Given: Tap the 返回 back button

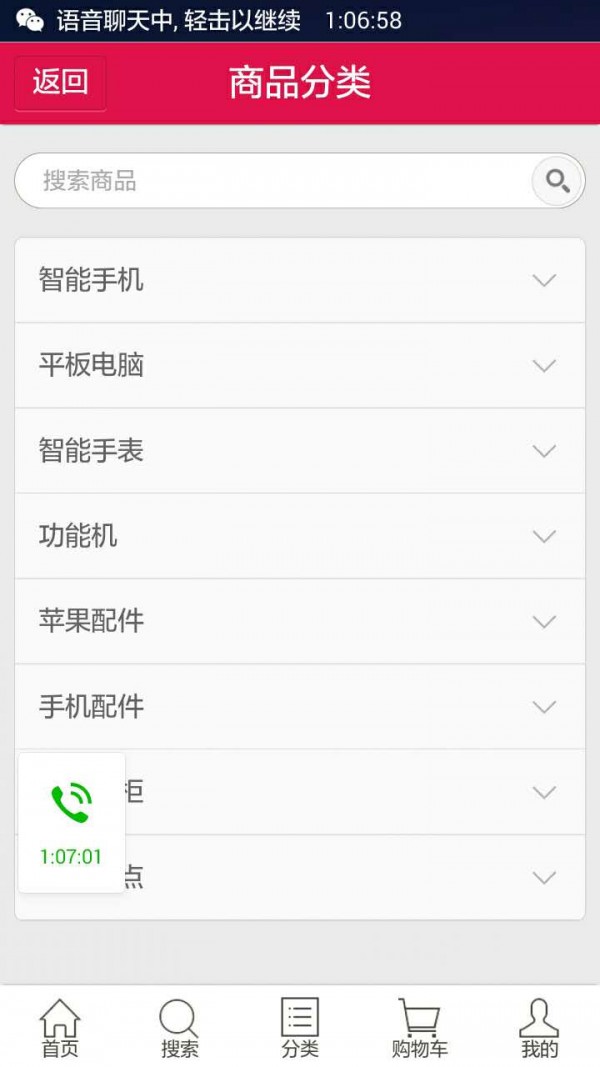Looking at the screenshot, I should point(60,82).
